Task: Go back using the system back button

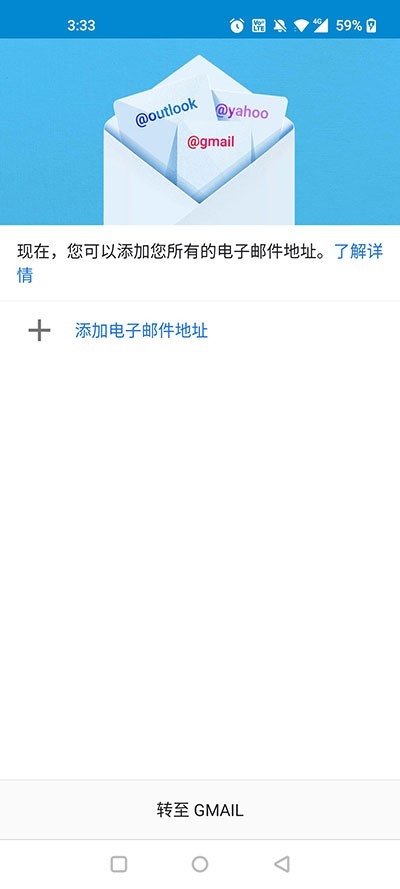Action: 282,864
